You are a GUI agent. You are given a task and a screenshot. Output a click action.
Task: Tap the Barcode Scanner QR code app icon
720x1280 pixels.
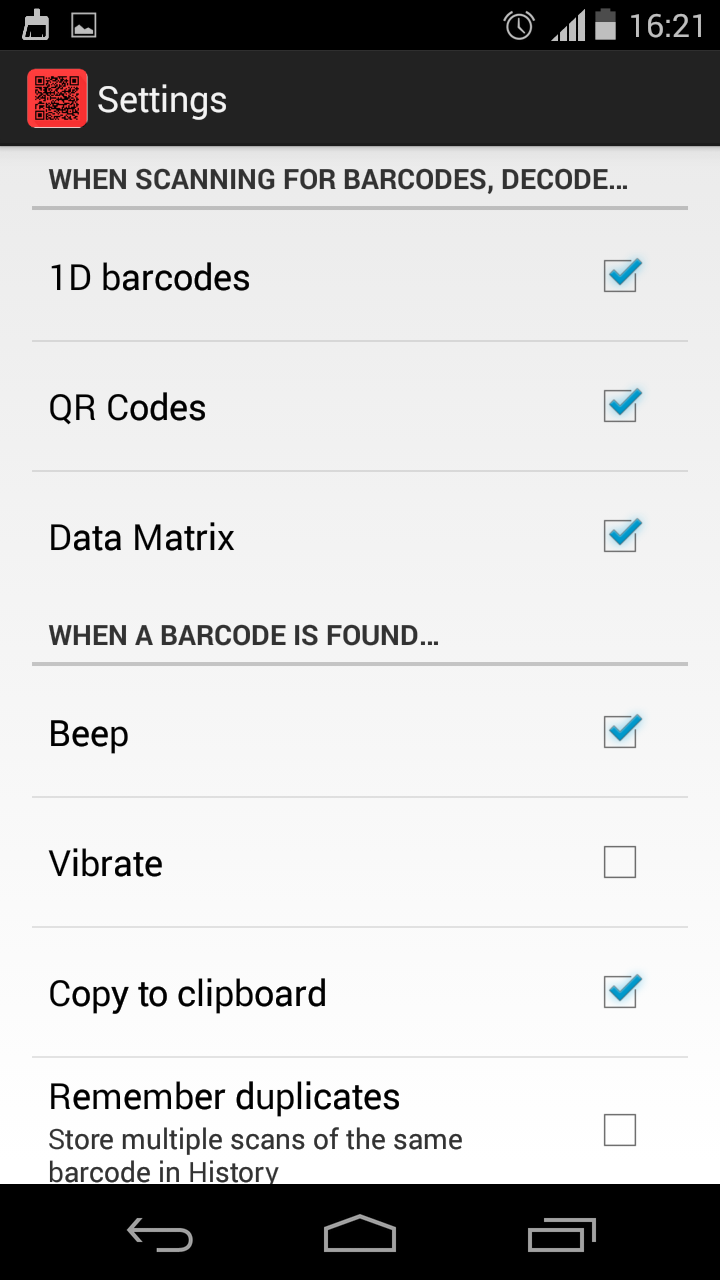tap(57, 99)
